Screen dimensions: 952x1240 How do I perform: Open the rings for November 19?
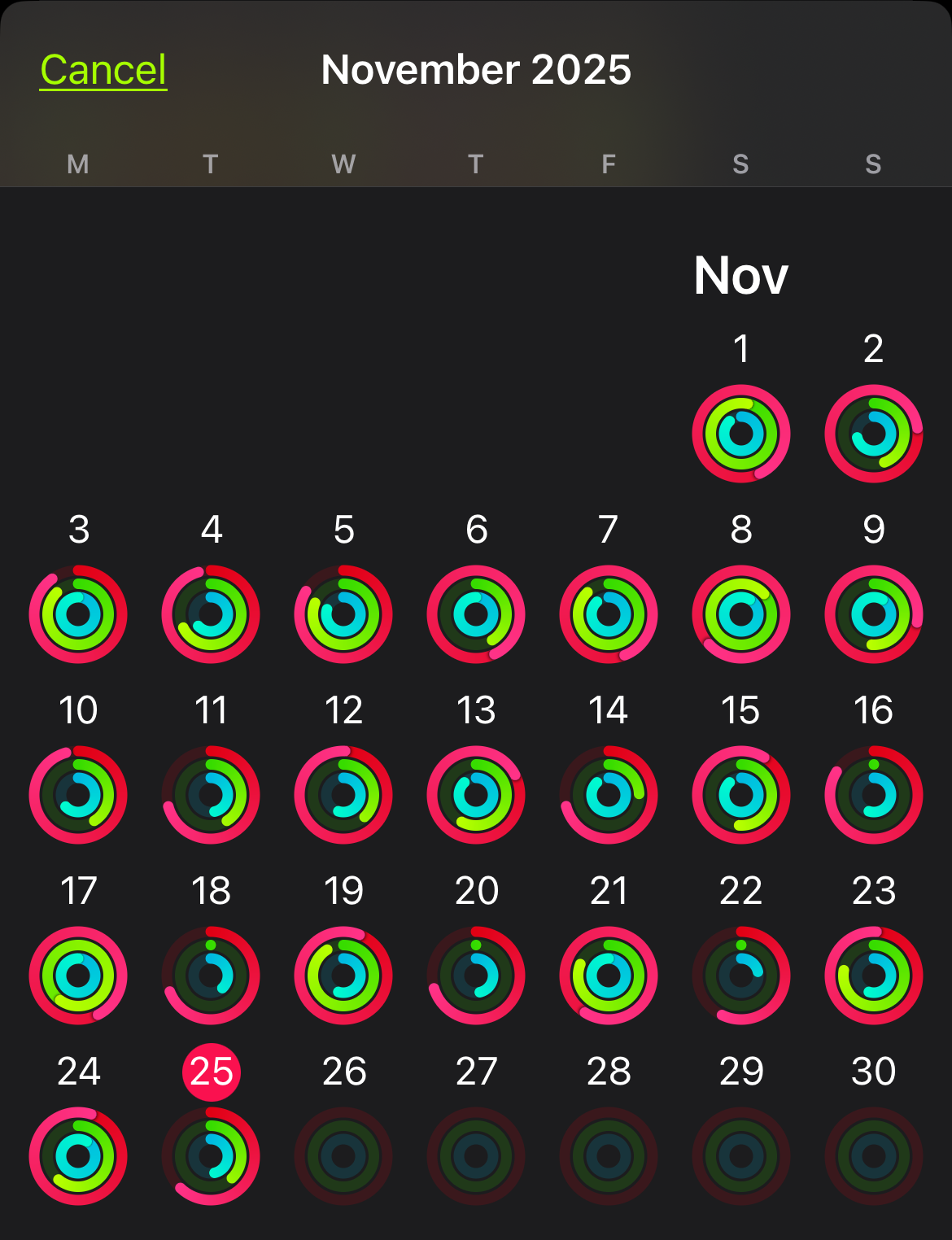[343, 975]
